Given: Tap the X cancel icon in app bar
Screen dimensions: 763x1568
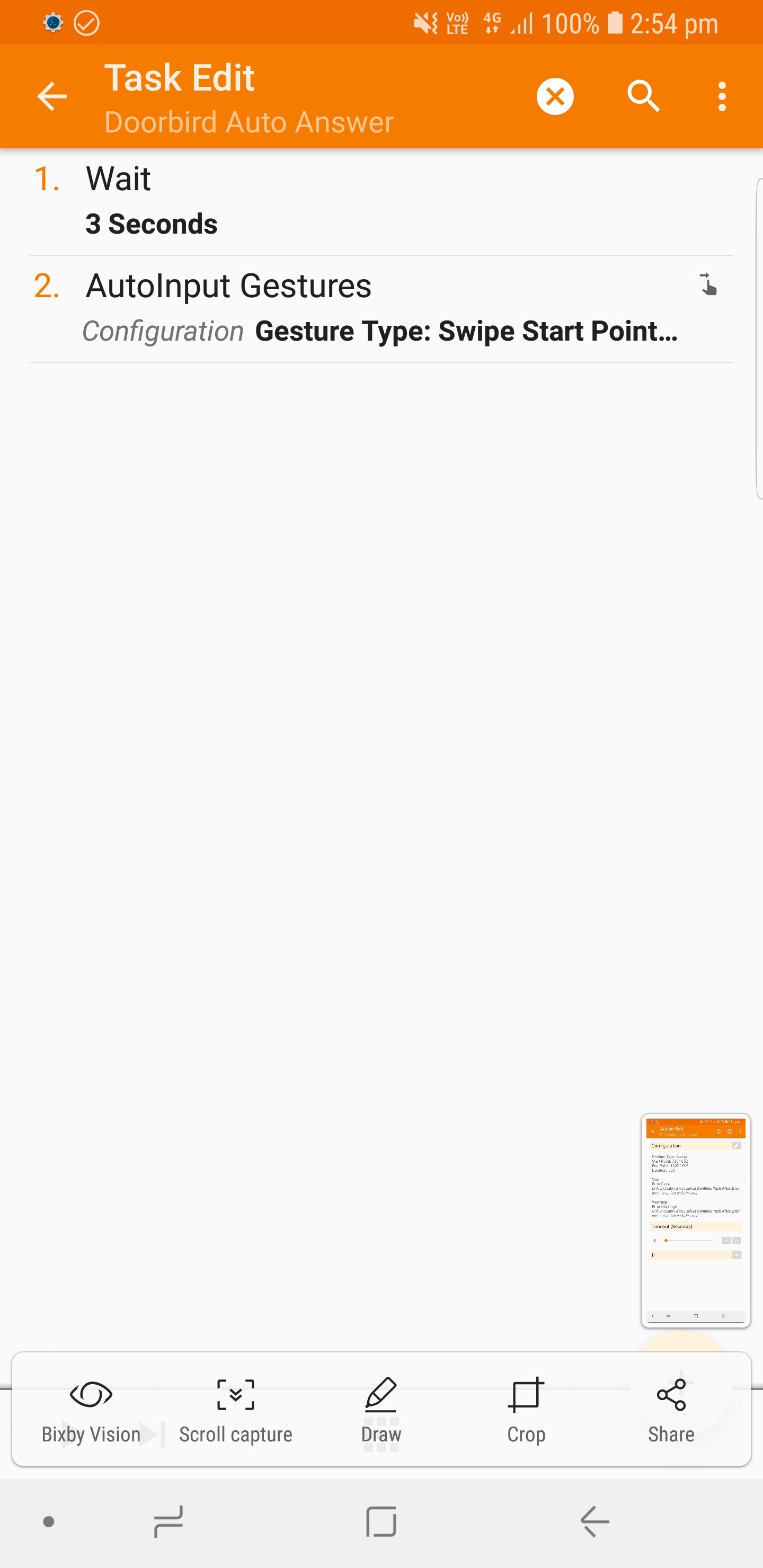Looking at the screenshot, I should (555, 96).
